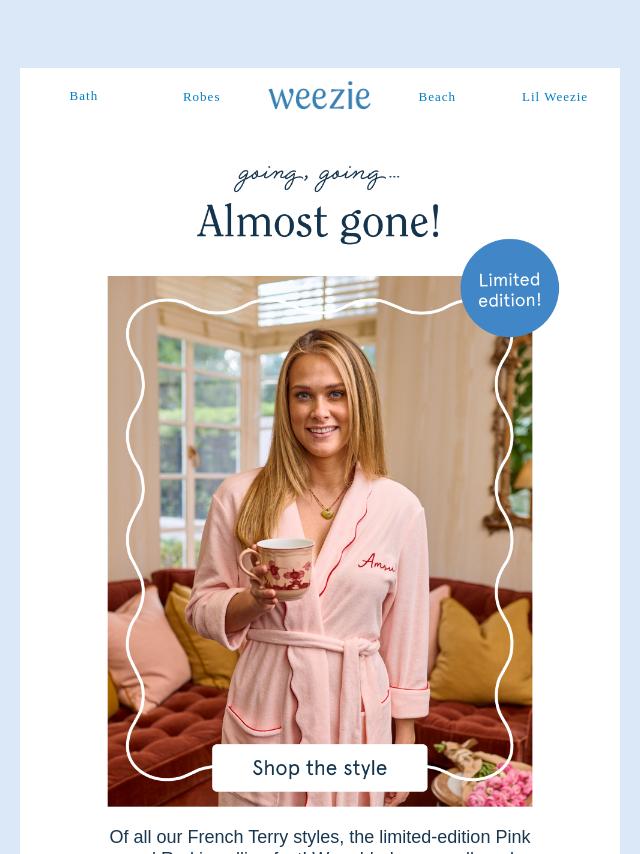The image size is (640, 854).
Task: Open the weezie homepage link
Action: coord(319,96)
